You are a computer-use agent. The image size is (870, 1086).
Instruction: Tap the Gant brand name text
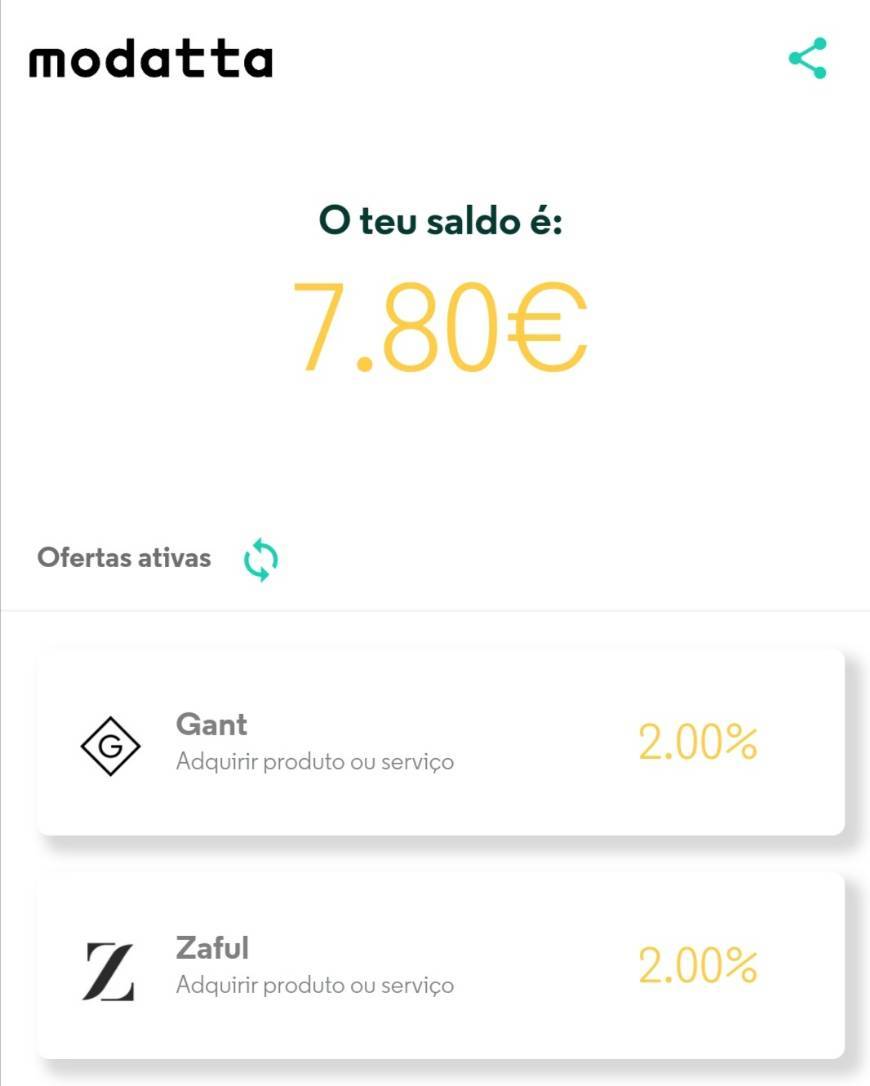(x=209, y=723)
